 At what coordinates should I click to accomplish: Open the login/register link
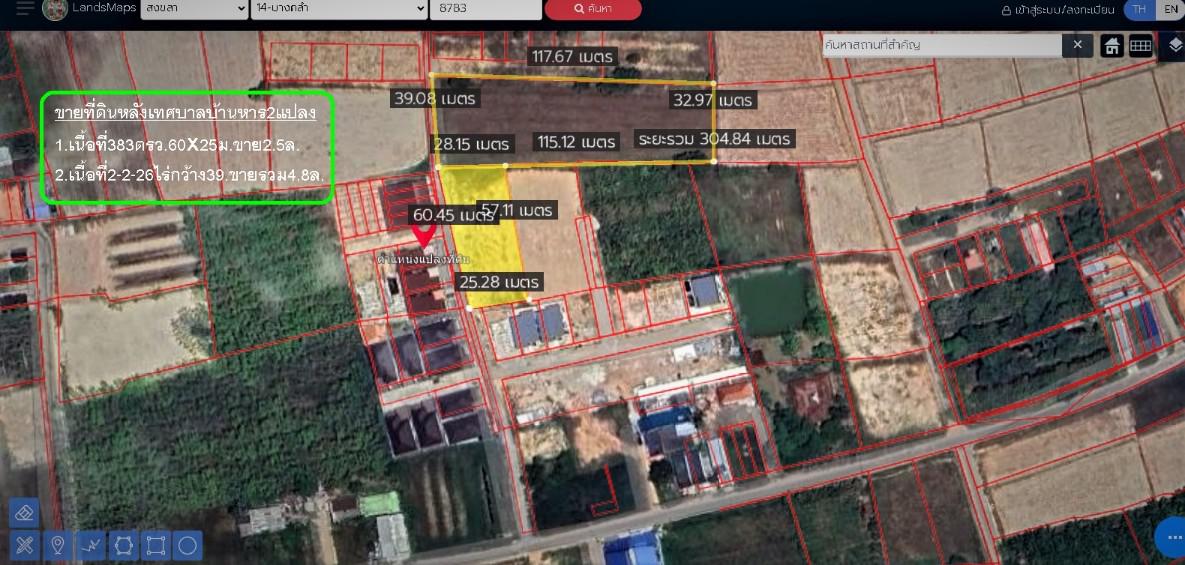[x=1060, y=10]
